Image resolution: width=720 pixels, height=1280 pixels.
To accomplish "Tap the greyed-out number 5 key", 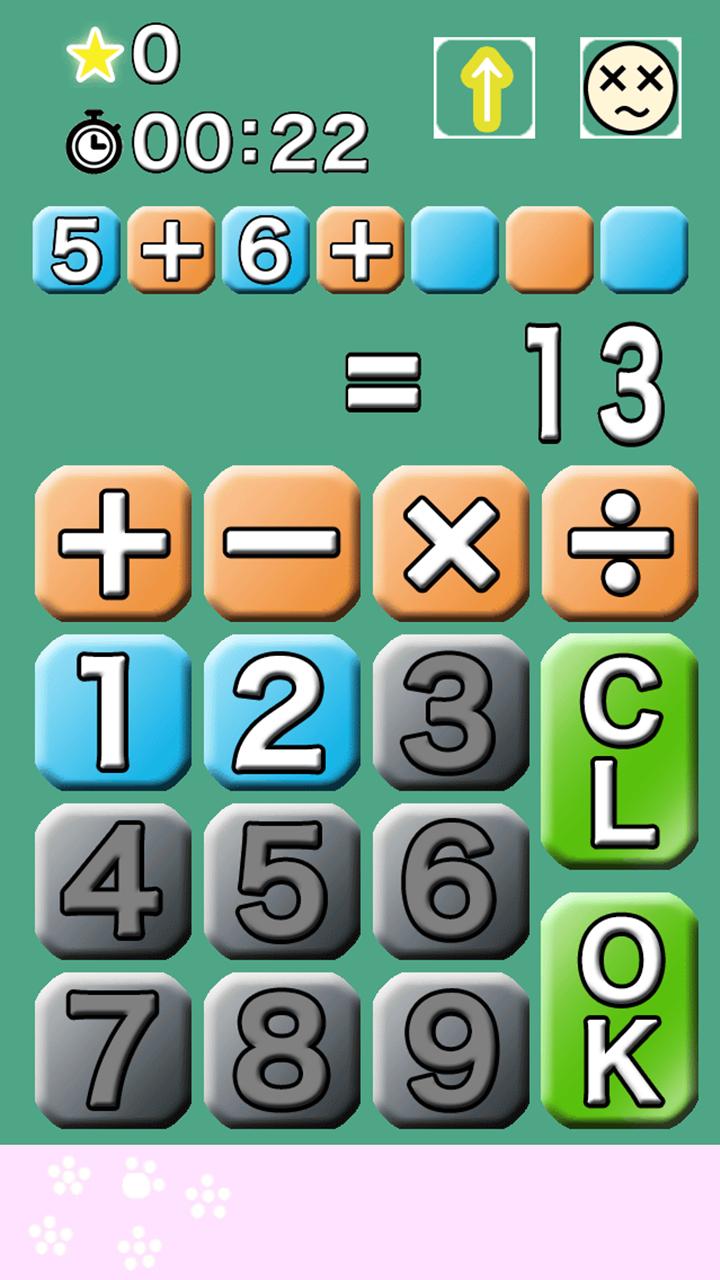I will [x=282, y=881].
